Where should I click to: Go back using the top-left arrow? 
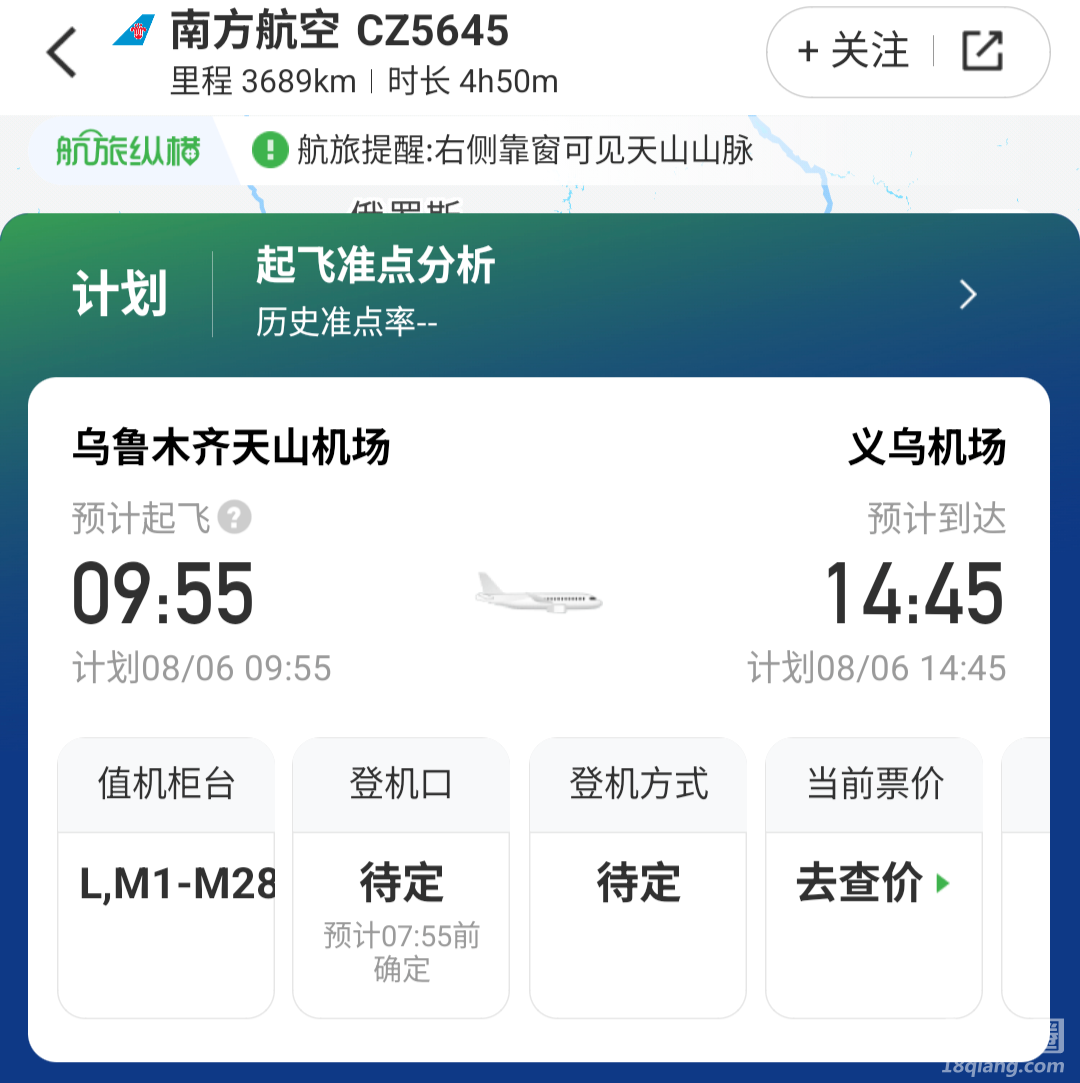point(62,53)
